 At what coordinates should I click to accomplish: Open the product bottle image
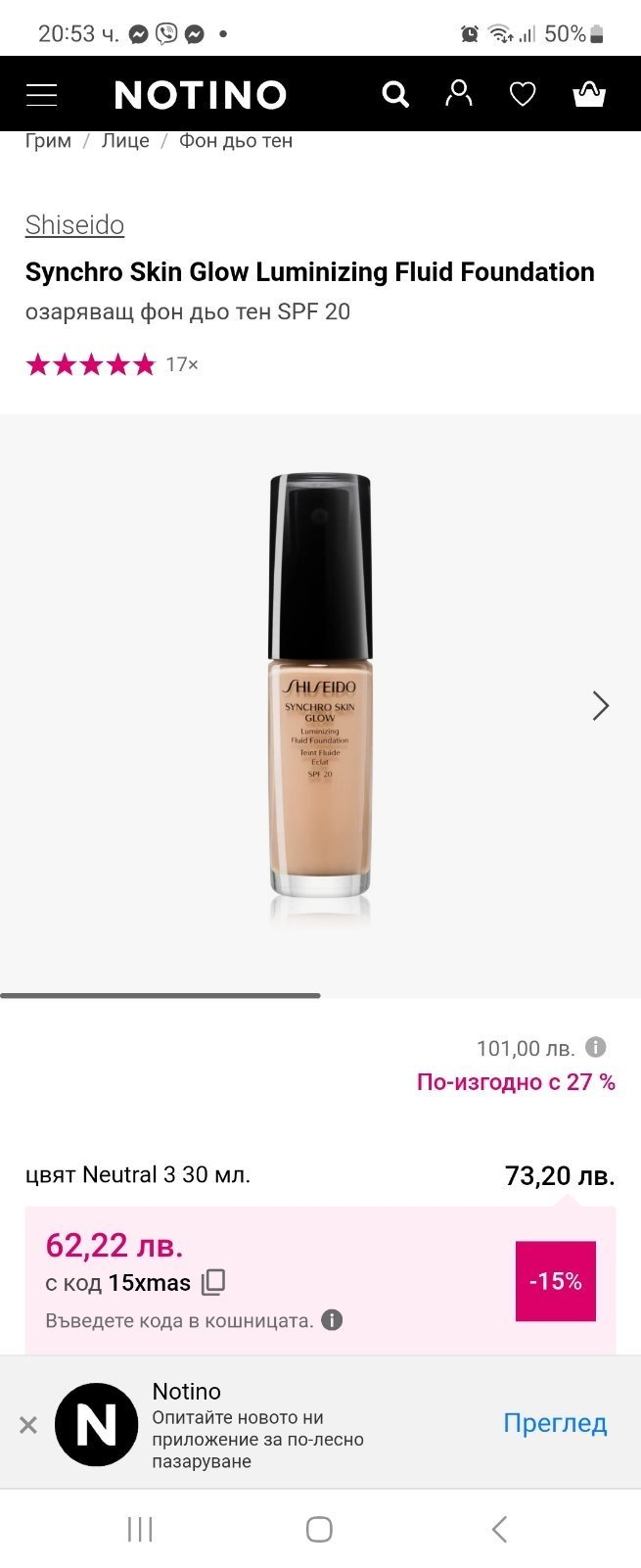coord(320,686)
